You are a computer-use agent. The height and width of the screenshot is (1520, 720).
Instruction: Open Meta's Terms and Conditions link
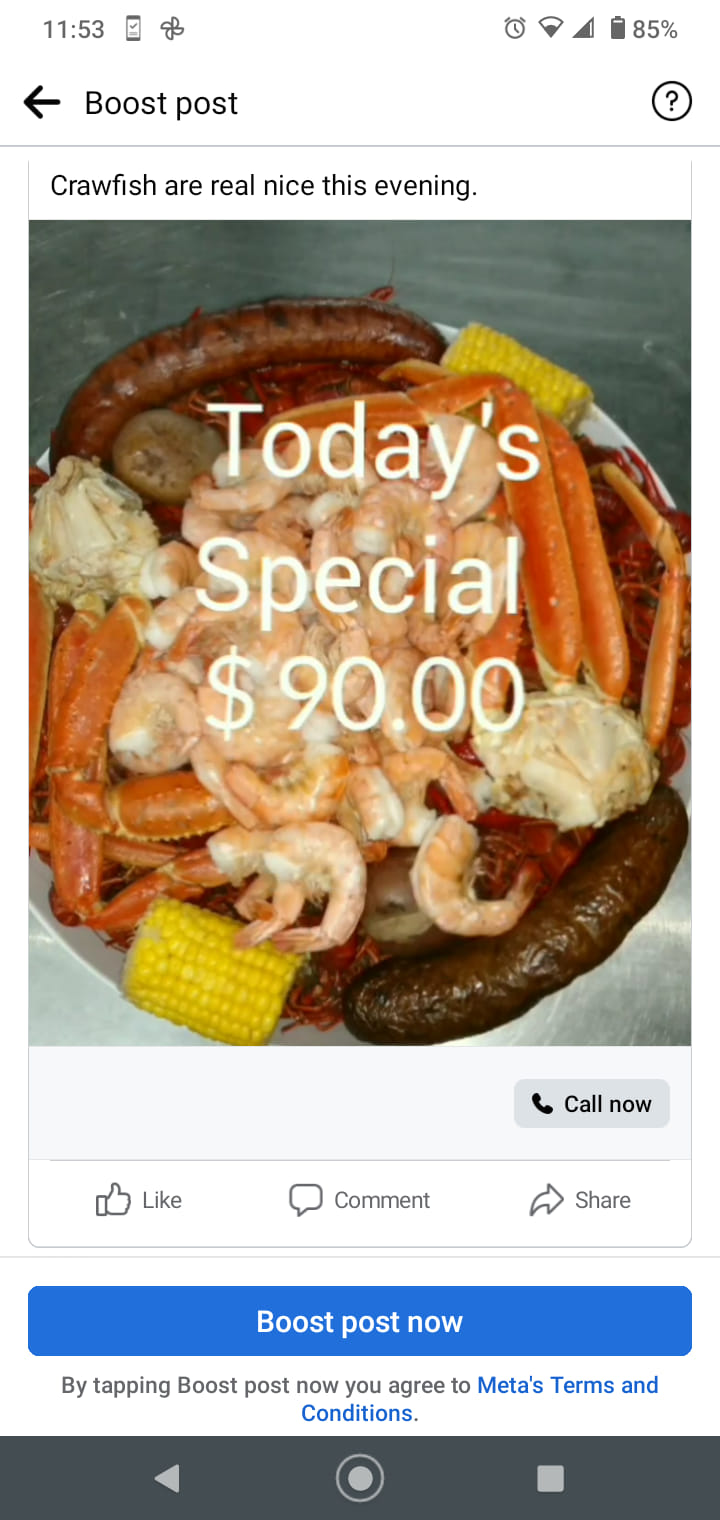(567, 1386)
